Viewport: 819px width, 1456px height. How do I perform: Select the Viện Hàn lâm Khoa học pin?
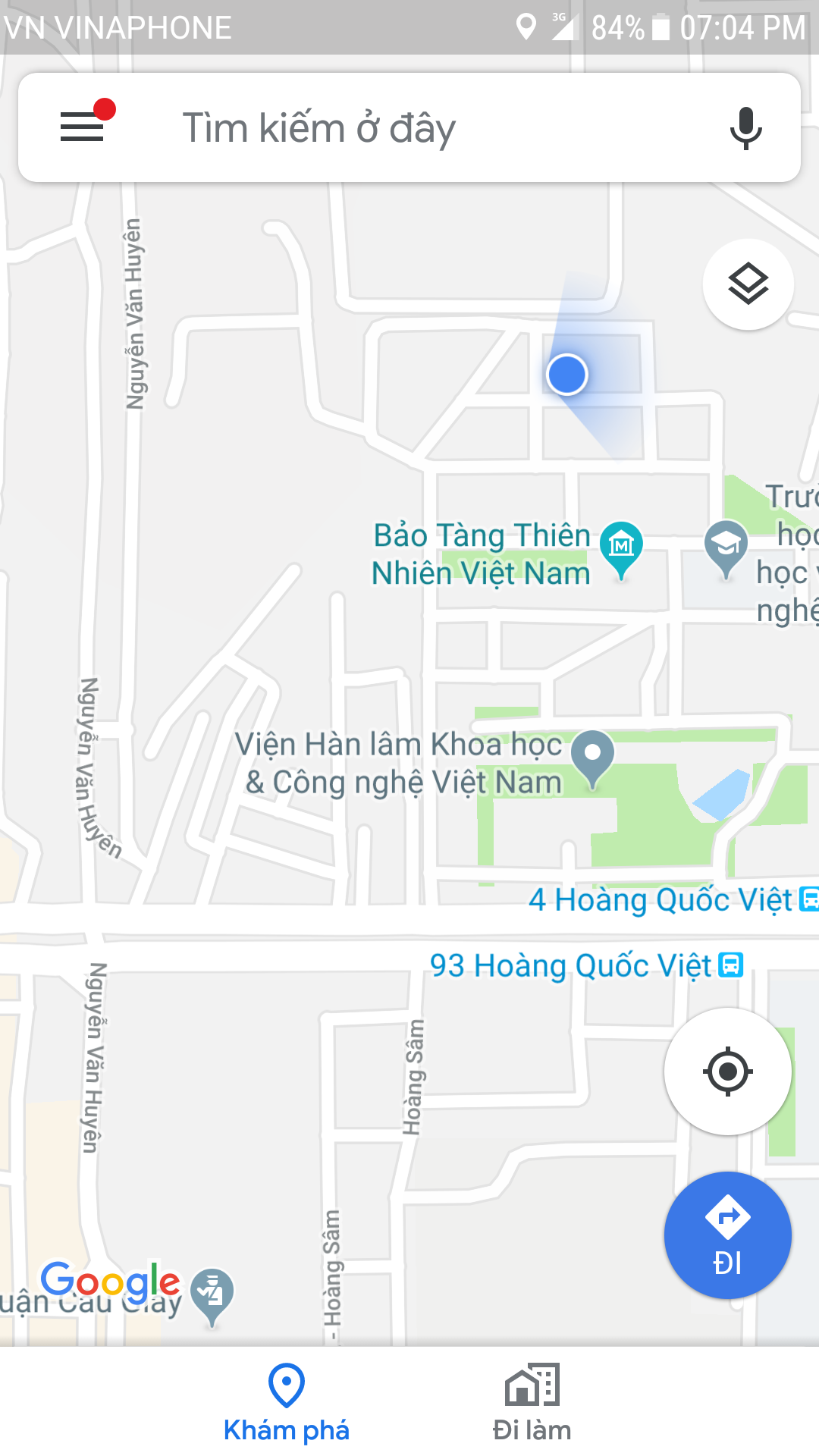coord(592,755)
